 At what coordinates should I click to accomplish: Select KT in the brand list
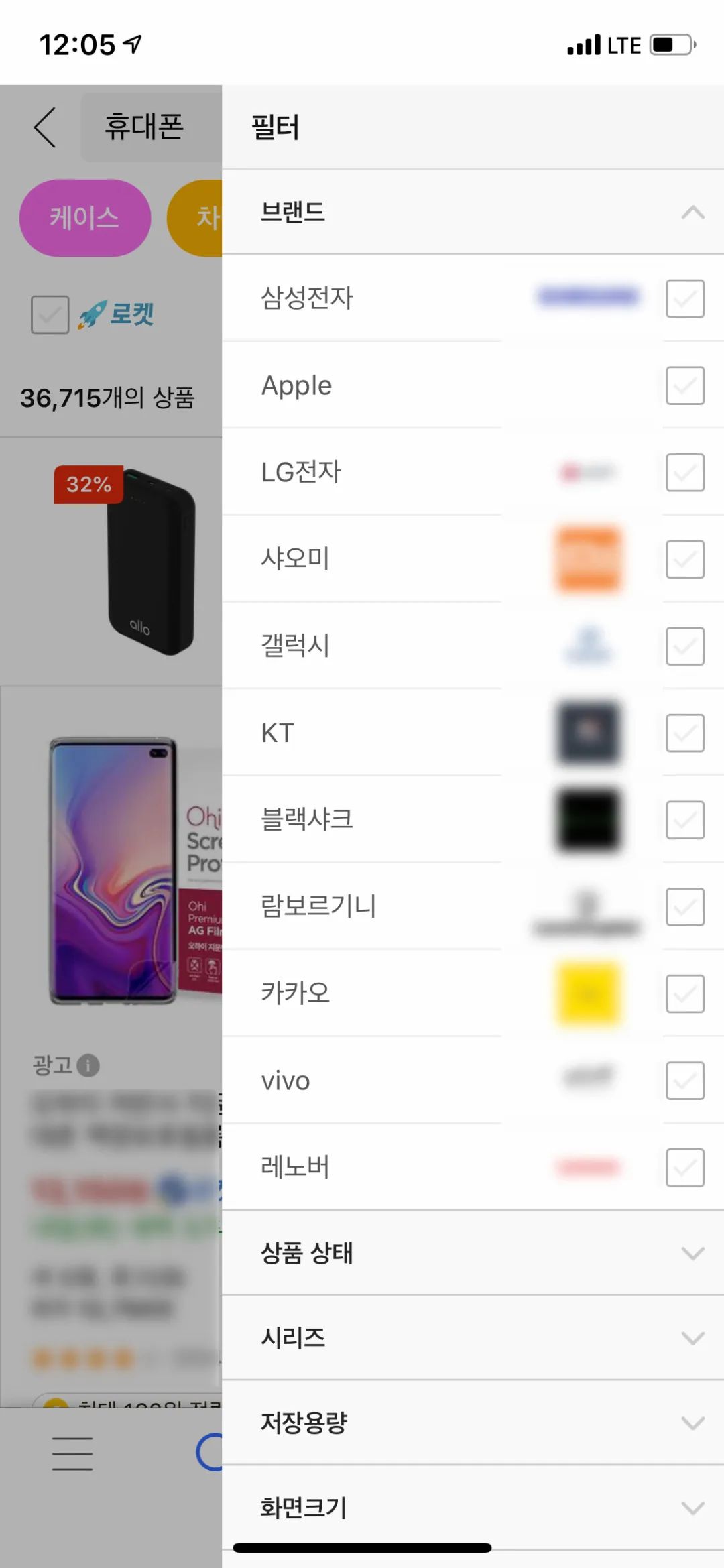[x=684, y=733]
